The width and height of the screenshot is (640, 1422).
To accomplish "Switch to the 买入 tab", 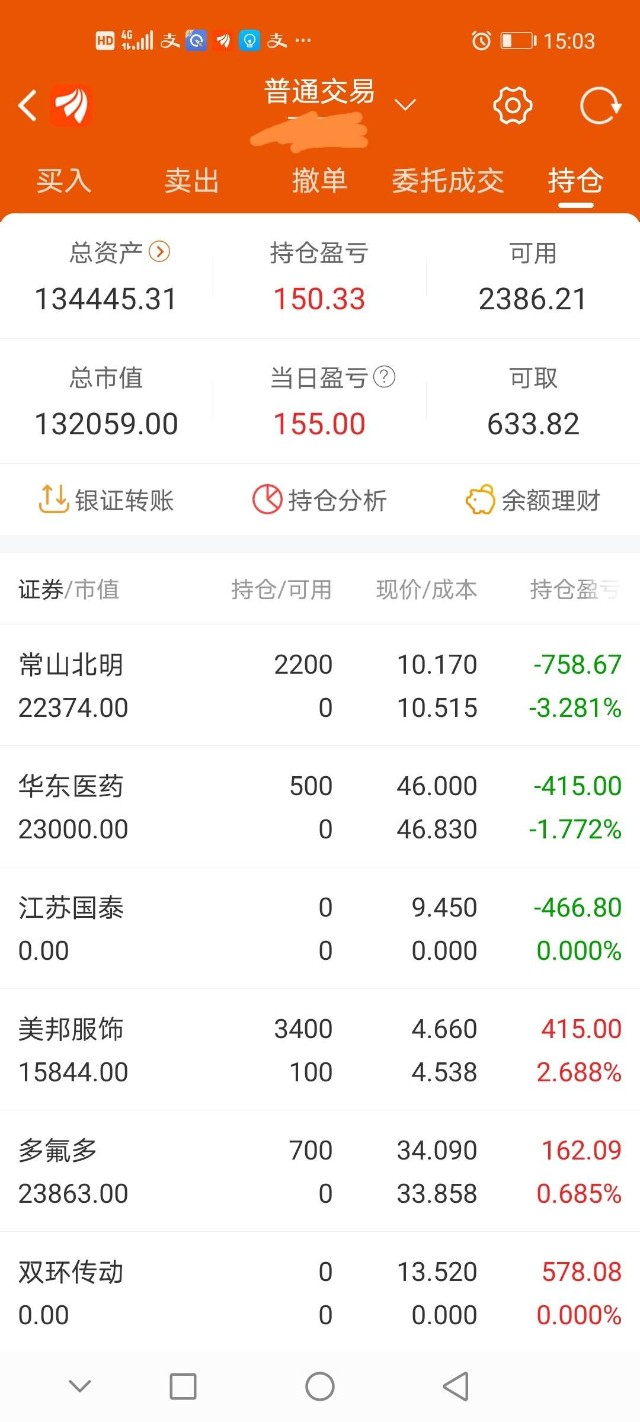I will [64, 181].
